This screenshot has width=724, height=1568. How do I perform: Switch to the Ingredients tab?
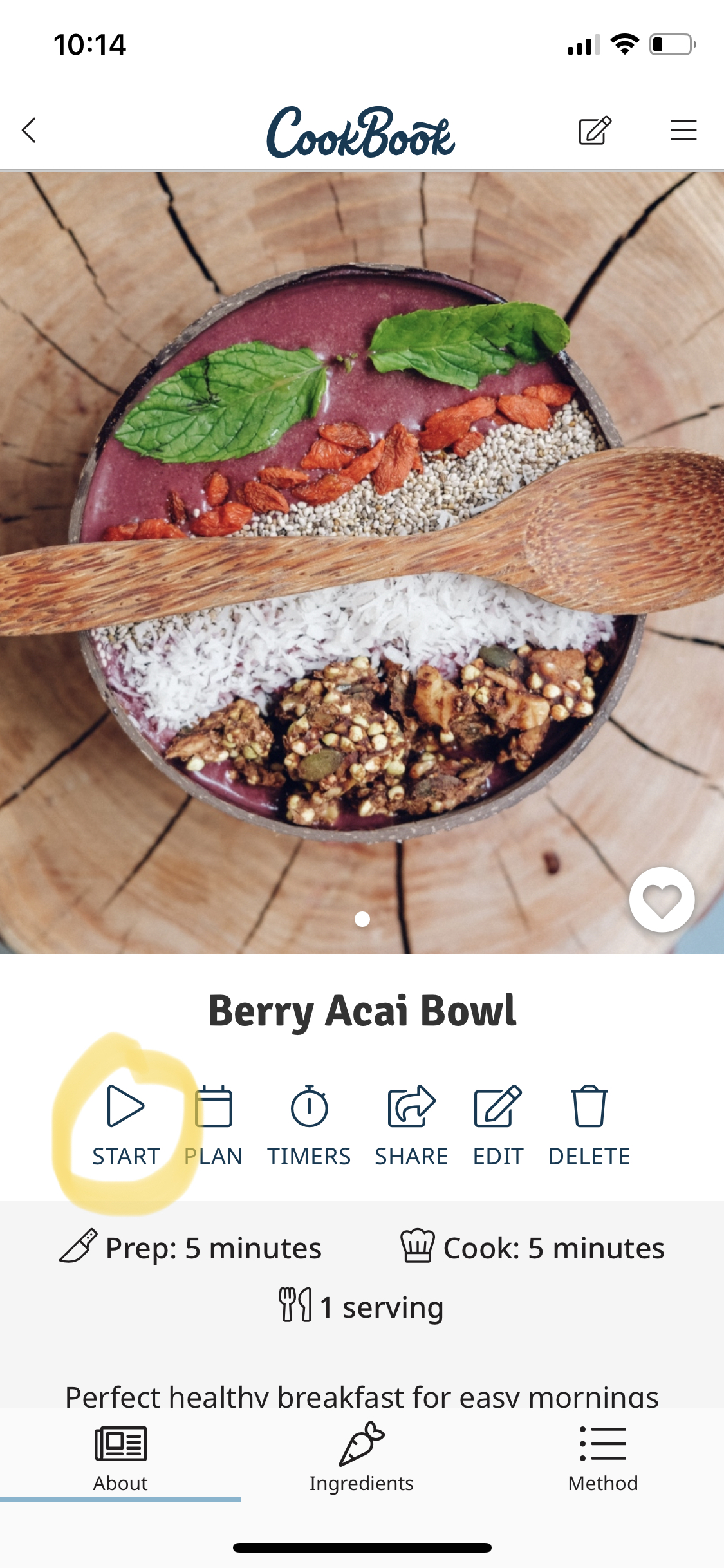click(362, 1457)
